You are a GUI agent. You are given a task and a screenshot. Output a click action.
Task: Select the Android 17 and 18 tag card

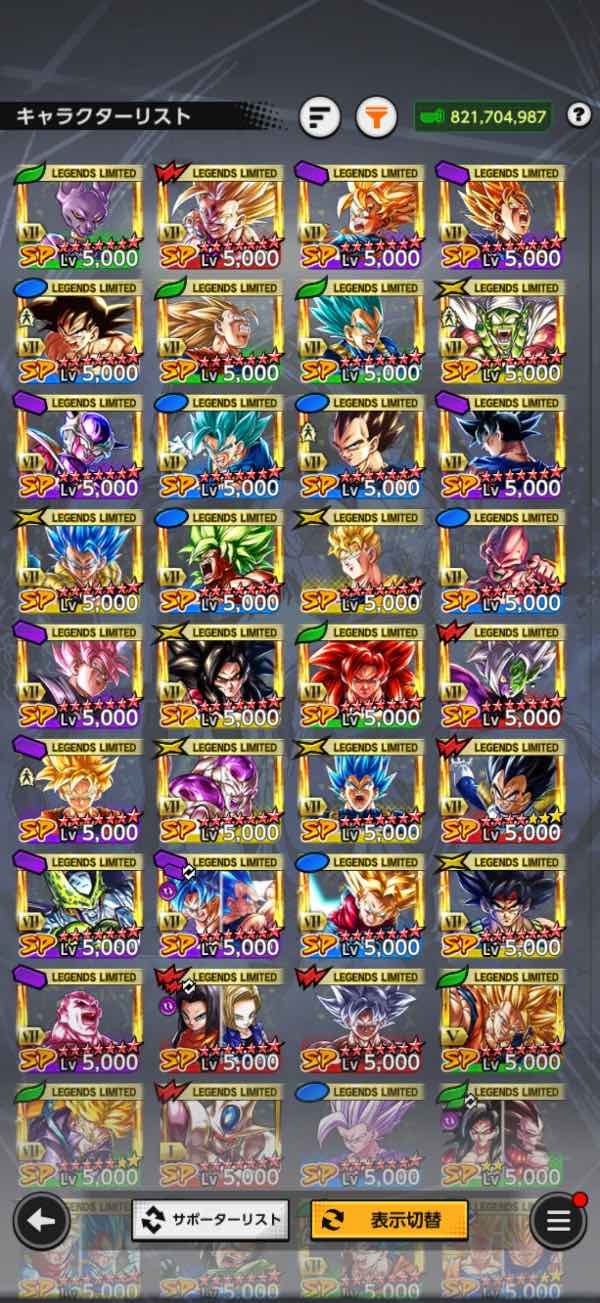(x=219, y=1023)
